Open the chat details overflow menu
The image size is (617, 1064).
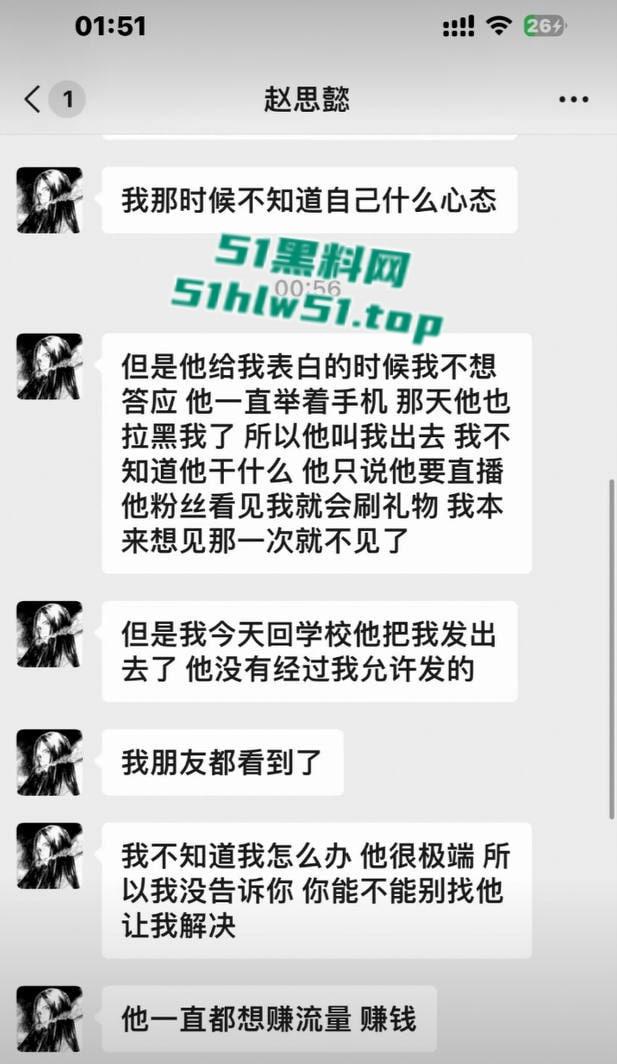(x=573, y=99)
